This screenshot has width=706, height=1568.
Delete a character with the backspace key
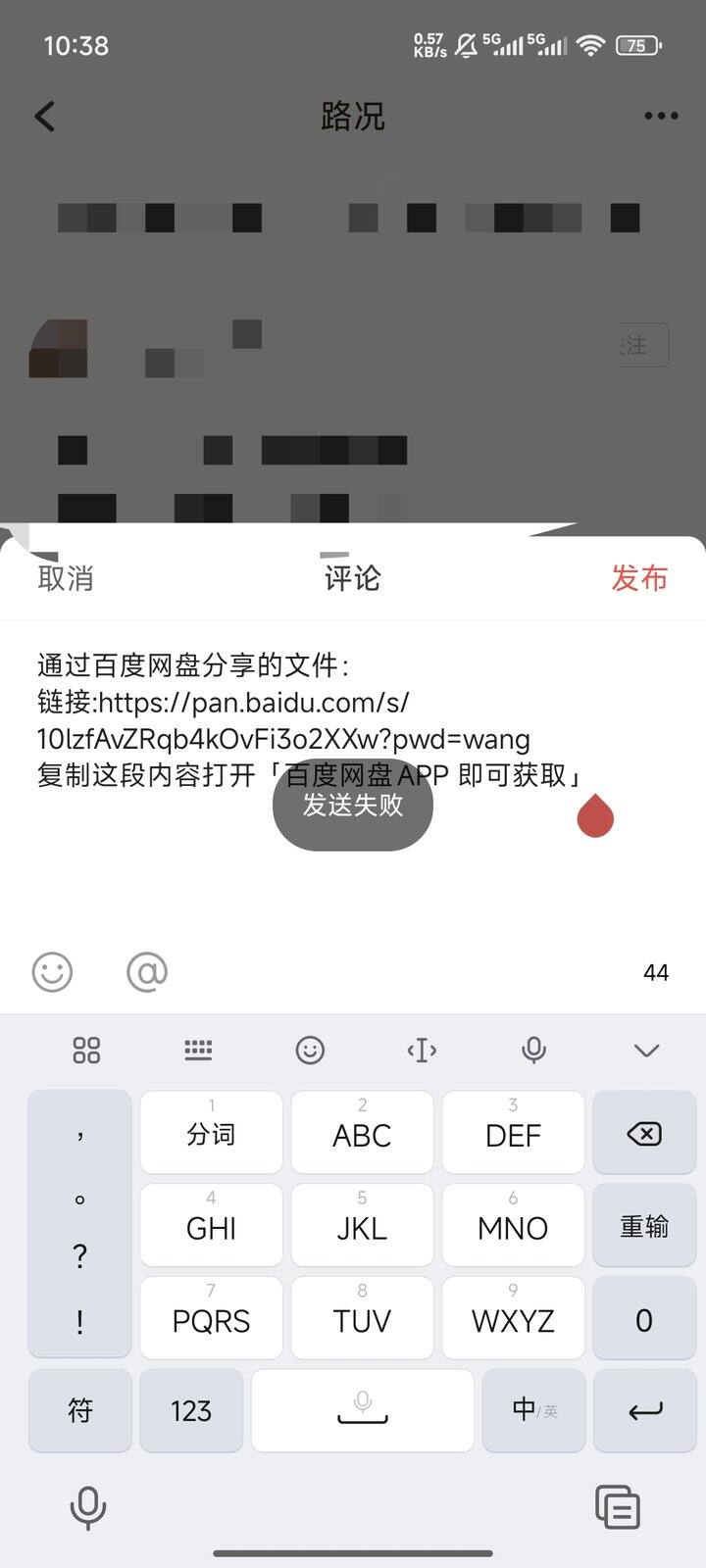643,1135
